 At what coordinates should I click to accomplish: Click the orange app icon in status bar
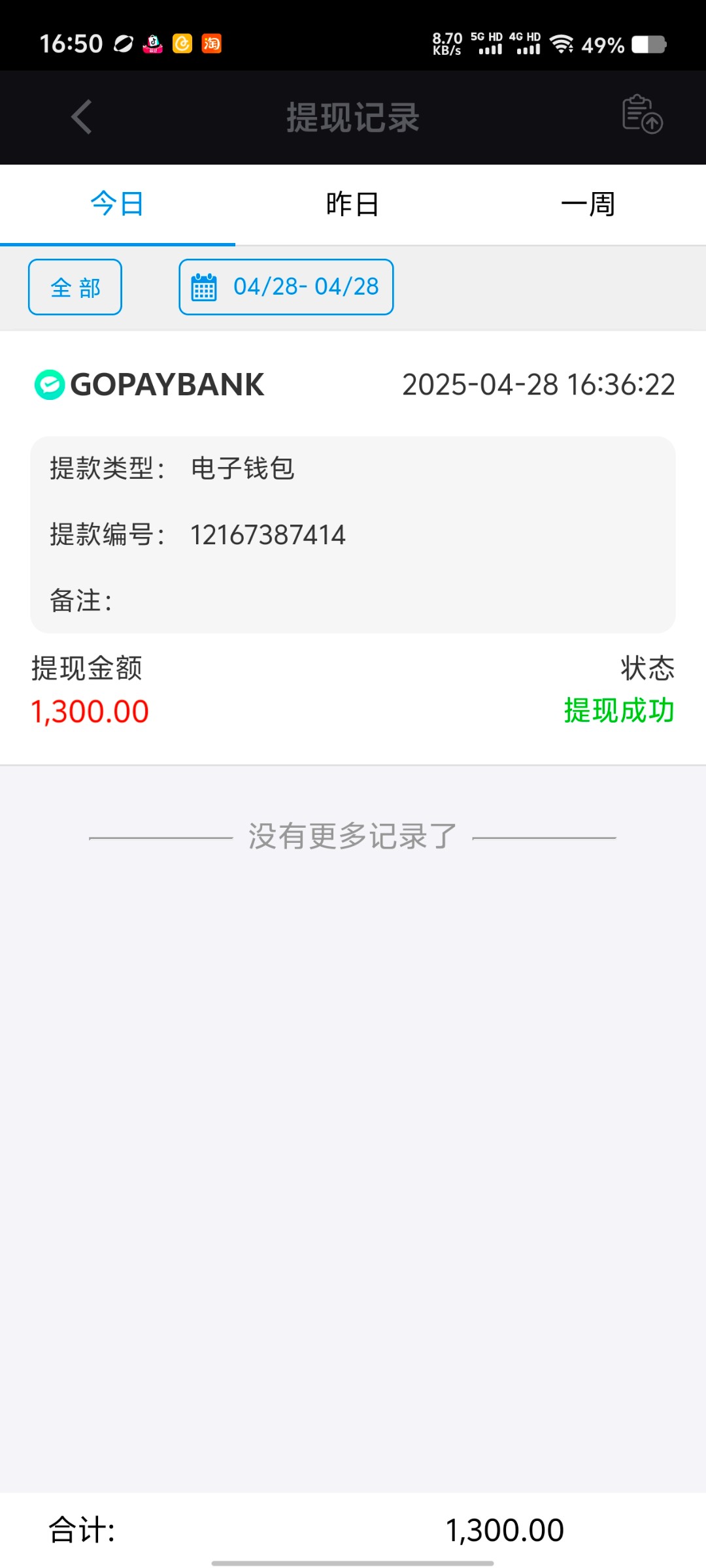pyautogui.click(x=182, y=44)
